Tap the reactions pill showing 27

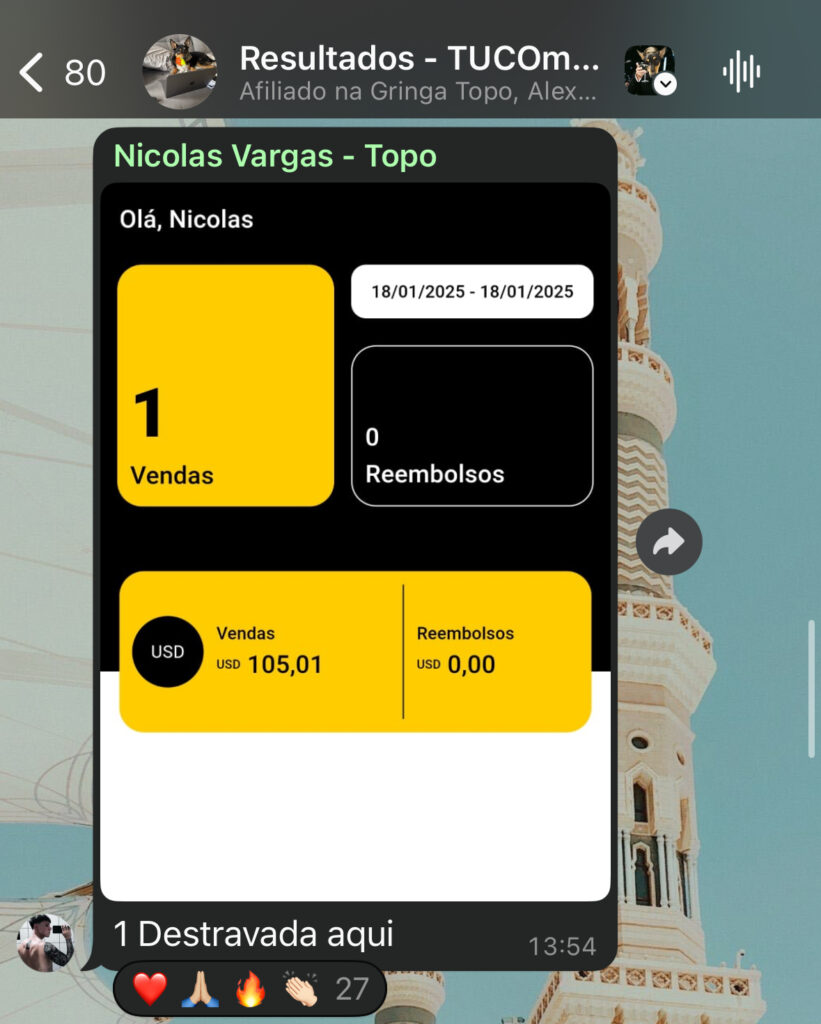[250, 989]
